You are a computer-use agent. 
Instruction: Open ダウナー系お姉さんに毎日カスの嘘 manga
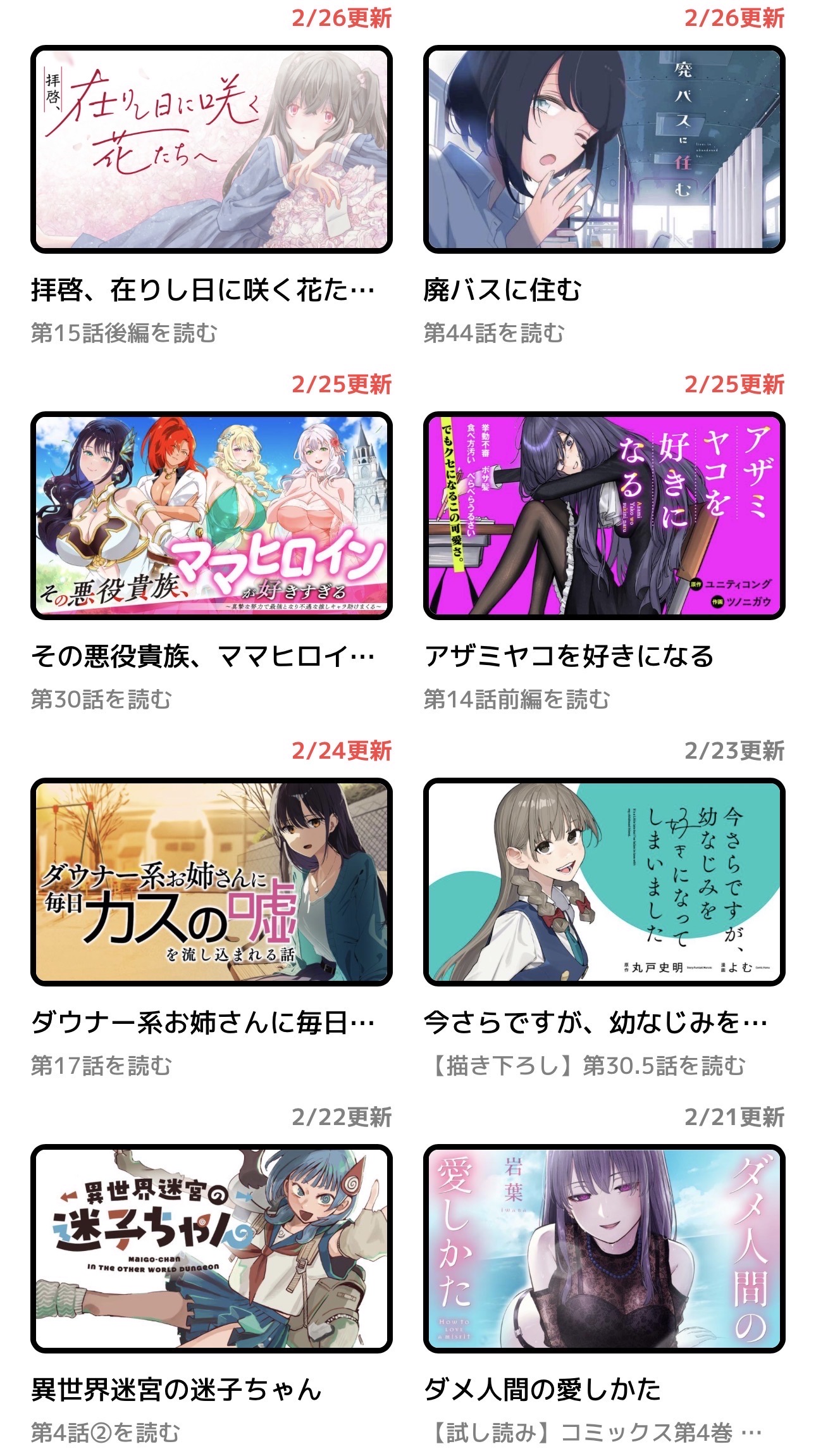[211, 882]
